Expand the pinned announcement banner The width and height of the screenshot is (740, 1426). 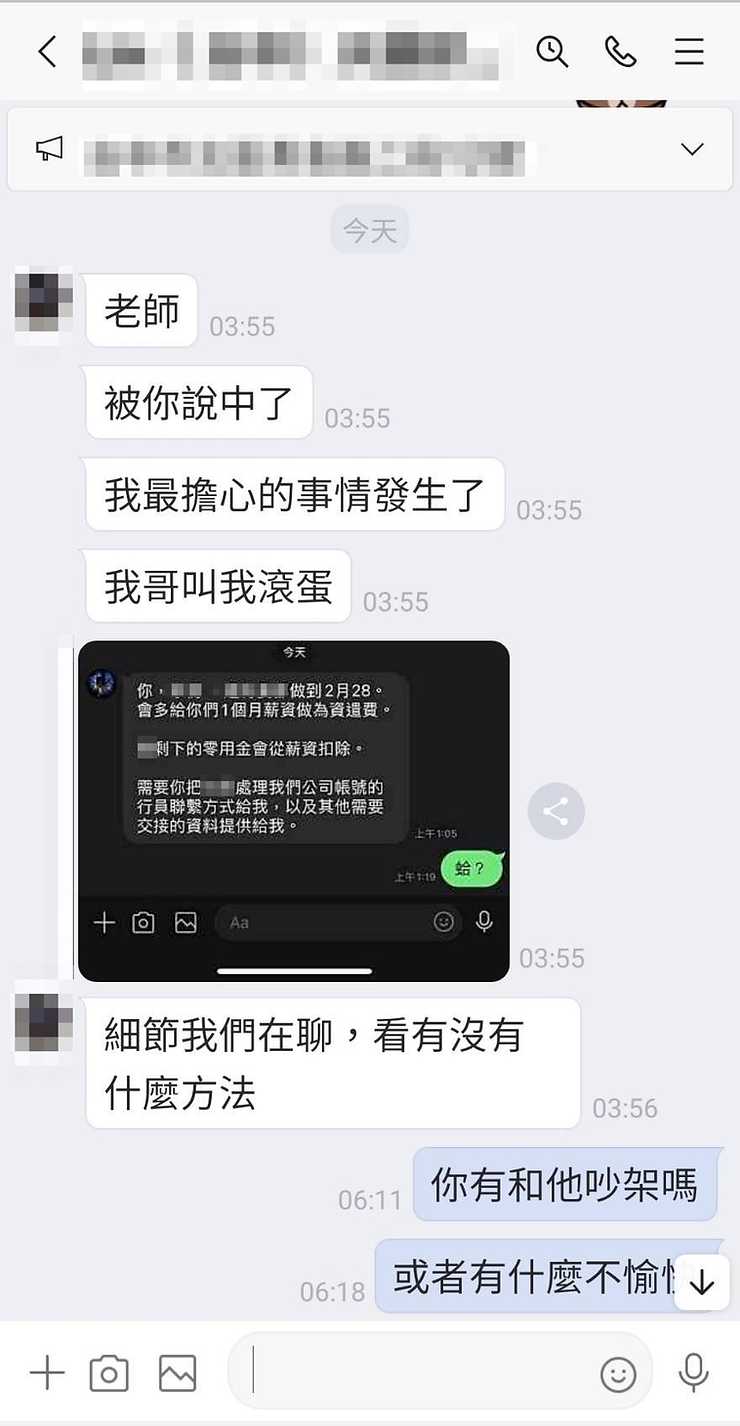pos(691,149)
